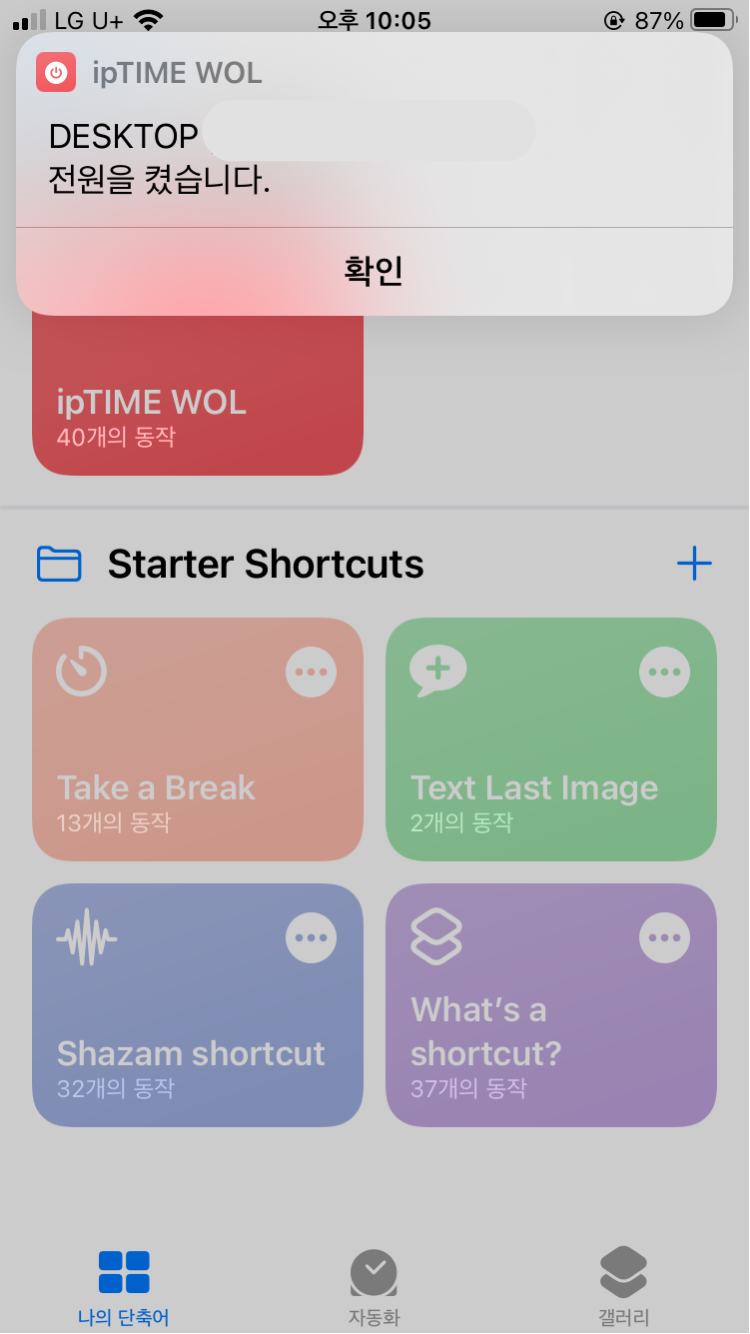Run the Shazam shortcut

pyautogui.click(x=160, y=1040)
